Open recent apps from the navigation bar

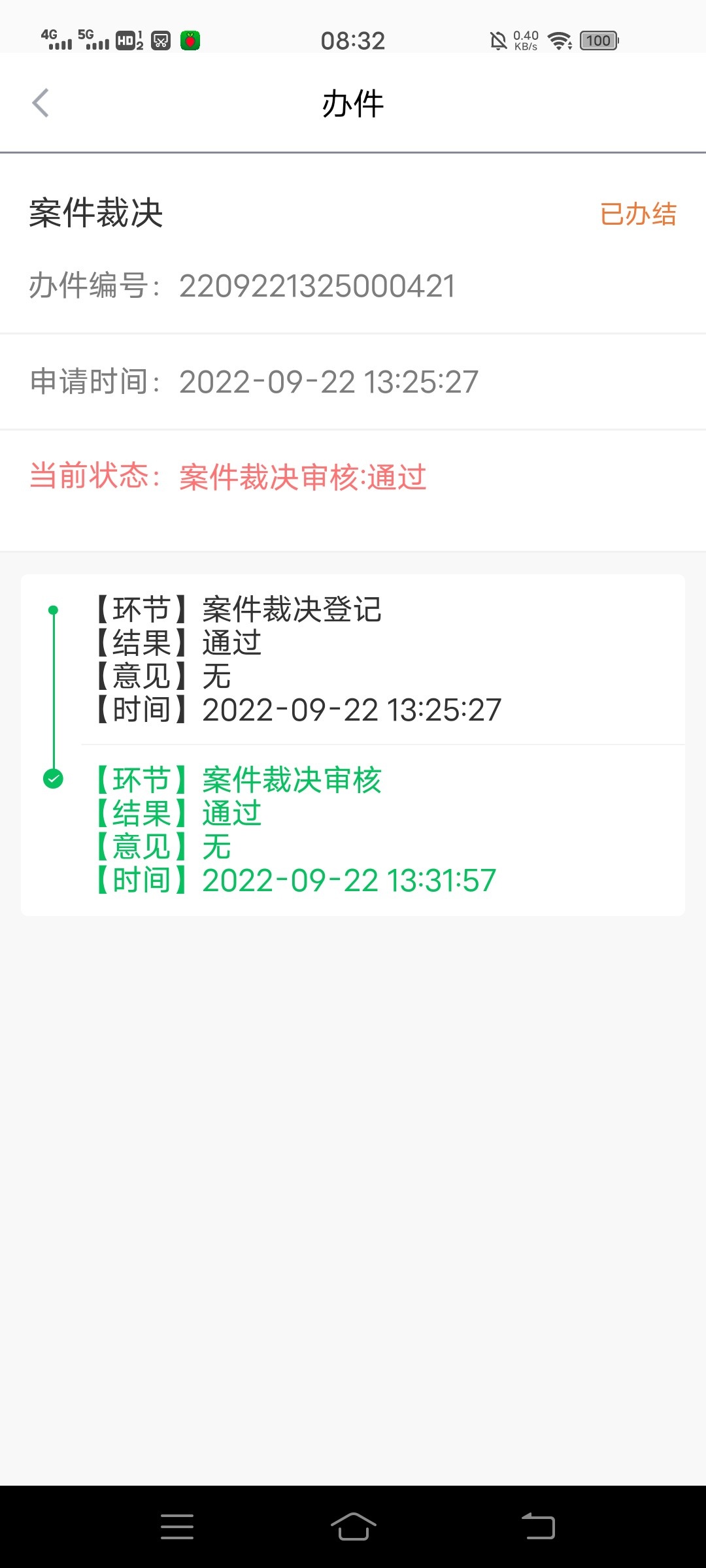[x=176, y=1527]
